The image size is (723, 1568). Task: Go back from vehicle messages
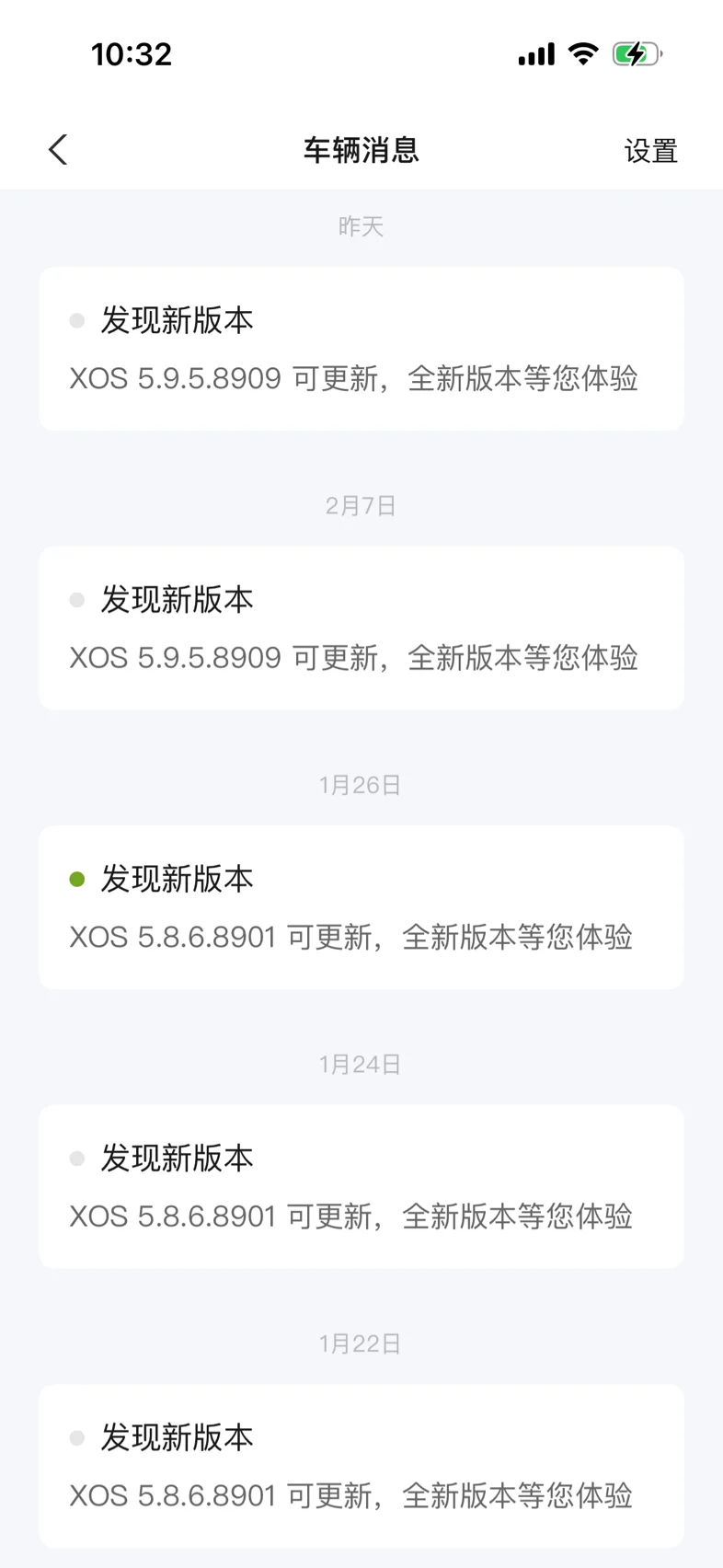click(58, 150)
